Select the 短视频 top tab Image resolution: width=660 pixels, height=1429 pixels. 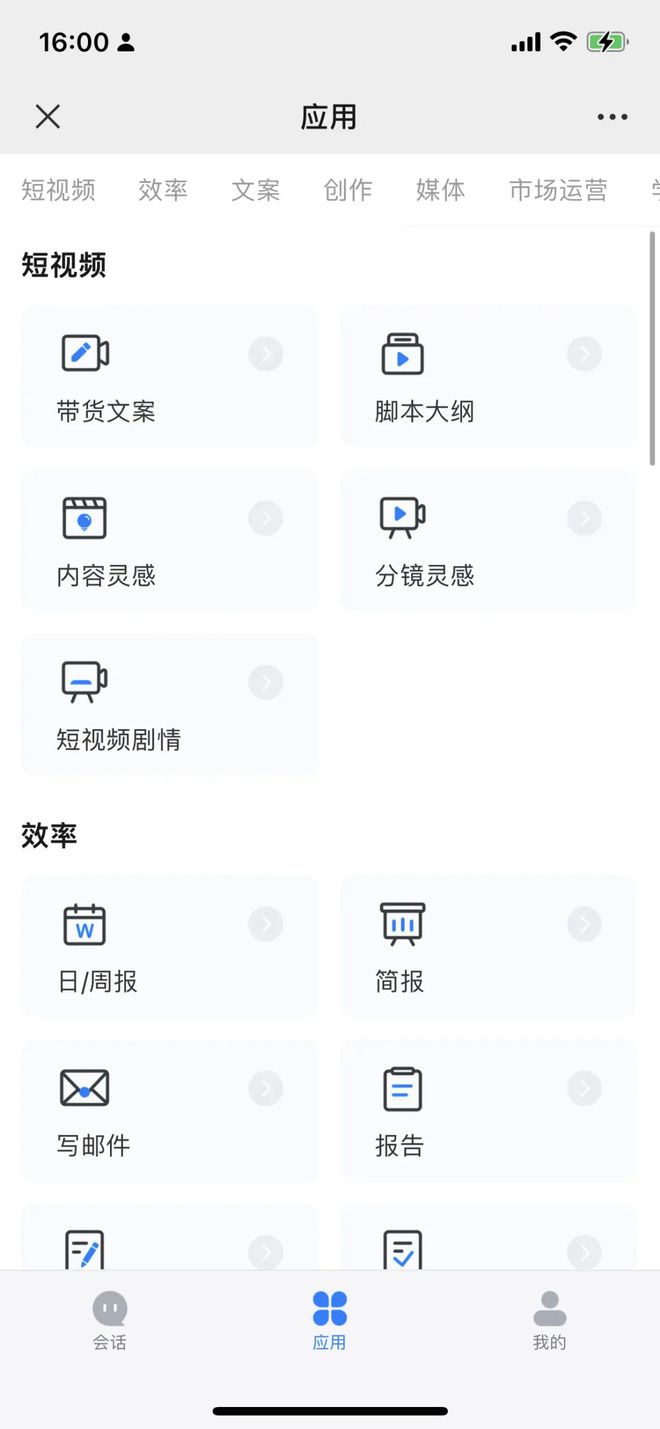pos(59,190)
